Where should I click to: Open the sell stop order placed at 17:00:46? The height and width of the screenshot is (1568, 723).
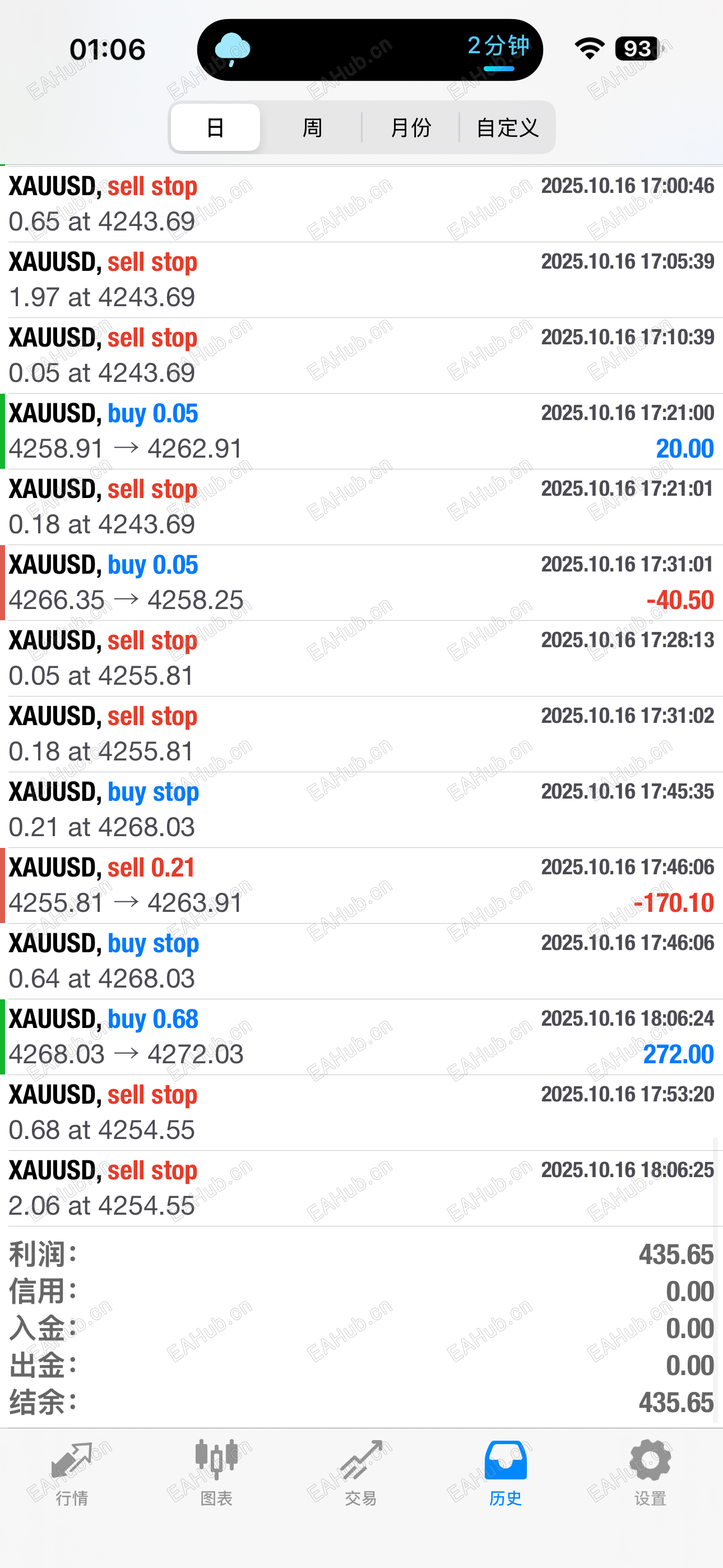(x=361, y=204)
